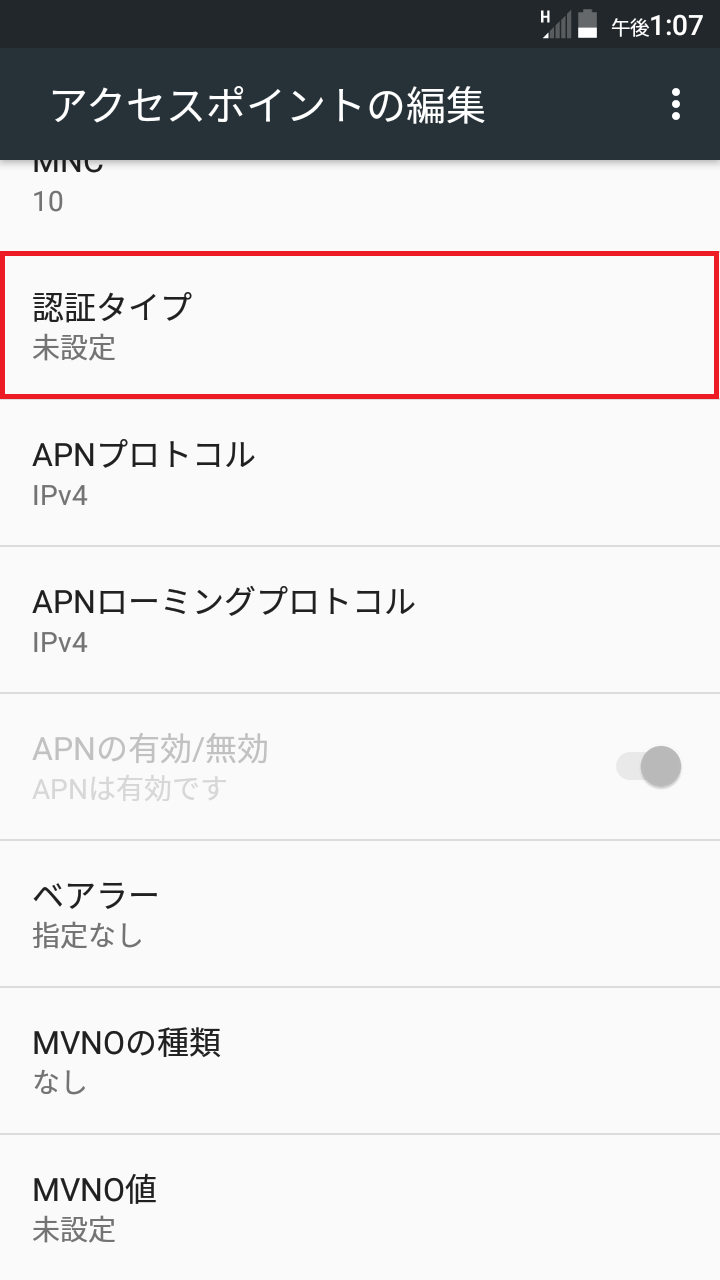This screenshot has width=720, height=1280.
Task: Open the ベアラー selection list
Action: [360, 911]
